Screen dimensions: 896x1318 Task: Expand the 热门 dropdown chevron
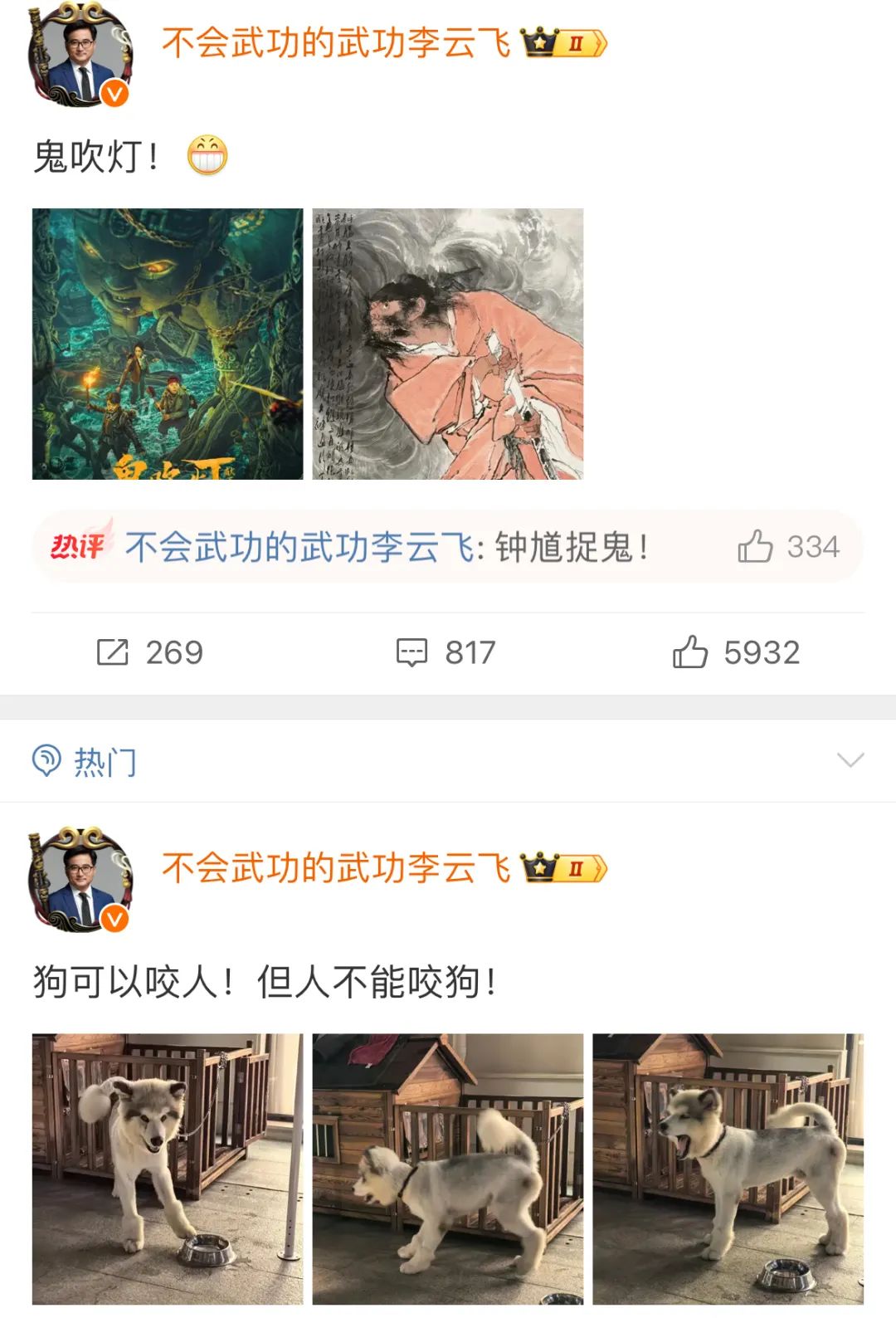pos(850,760)
